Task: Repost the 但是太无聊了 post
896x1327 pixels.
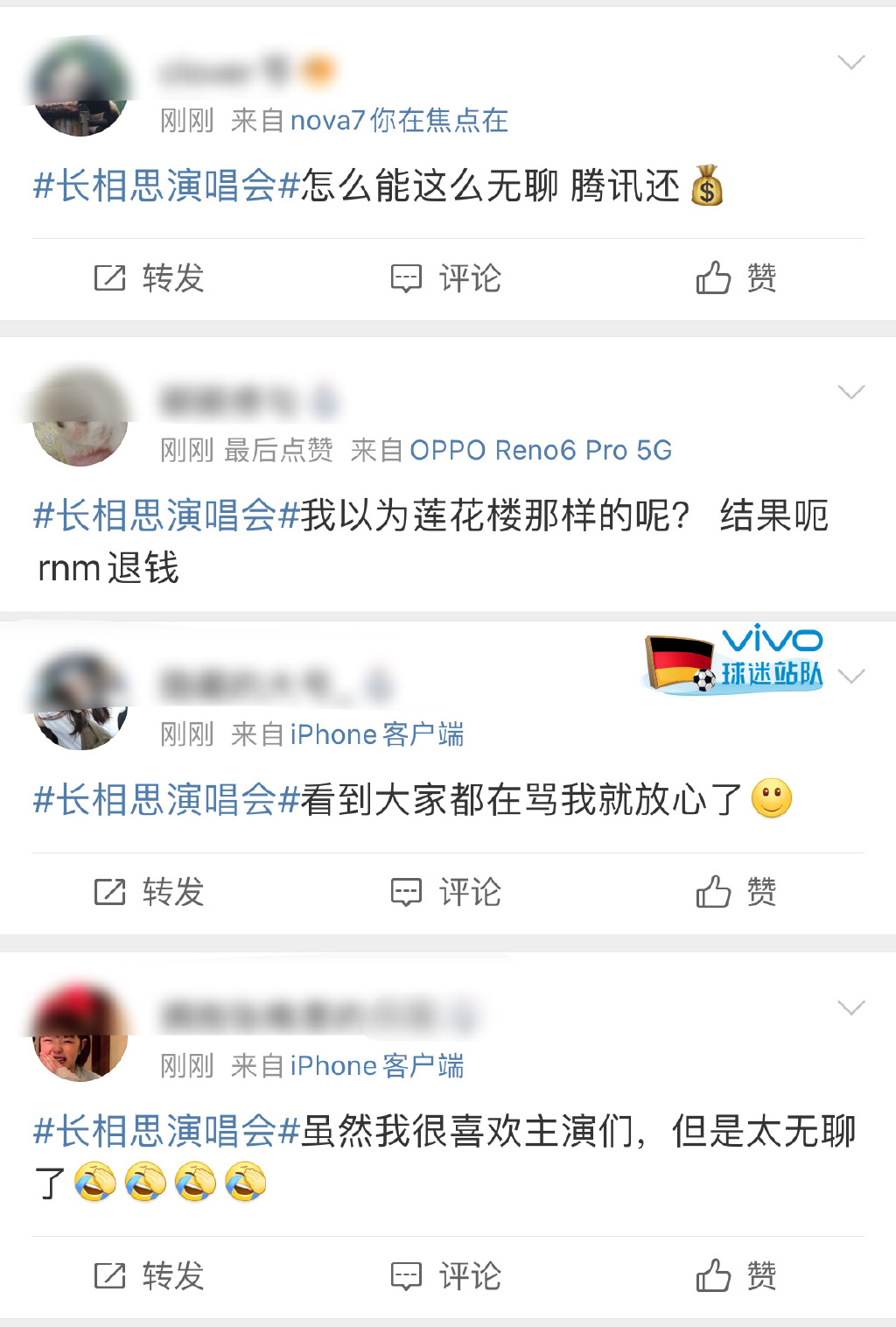Action: pos(149,1276)
